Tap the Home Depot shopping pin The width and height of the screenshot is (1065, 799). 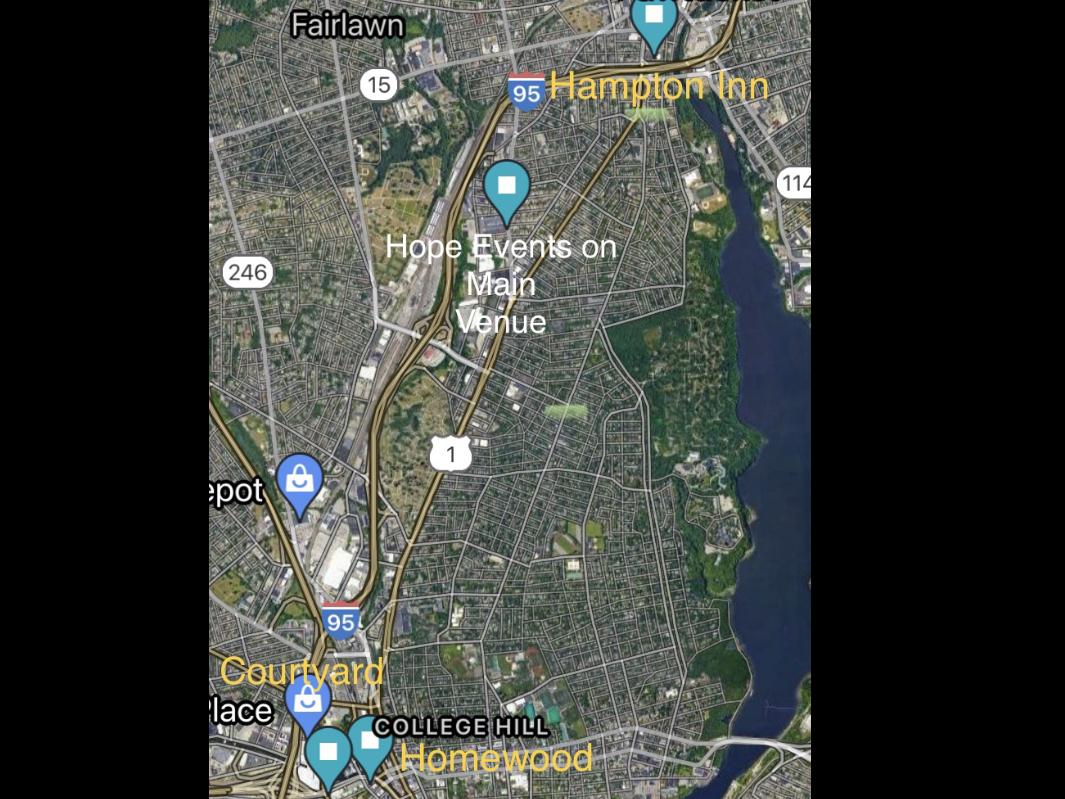click(299, 482)
